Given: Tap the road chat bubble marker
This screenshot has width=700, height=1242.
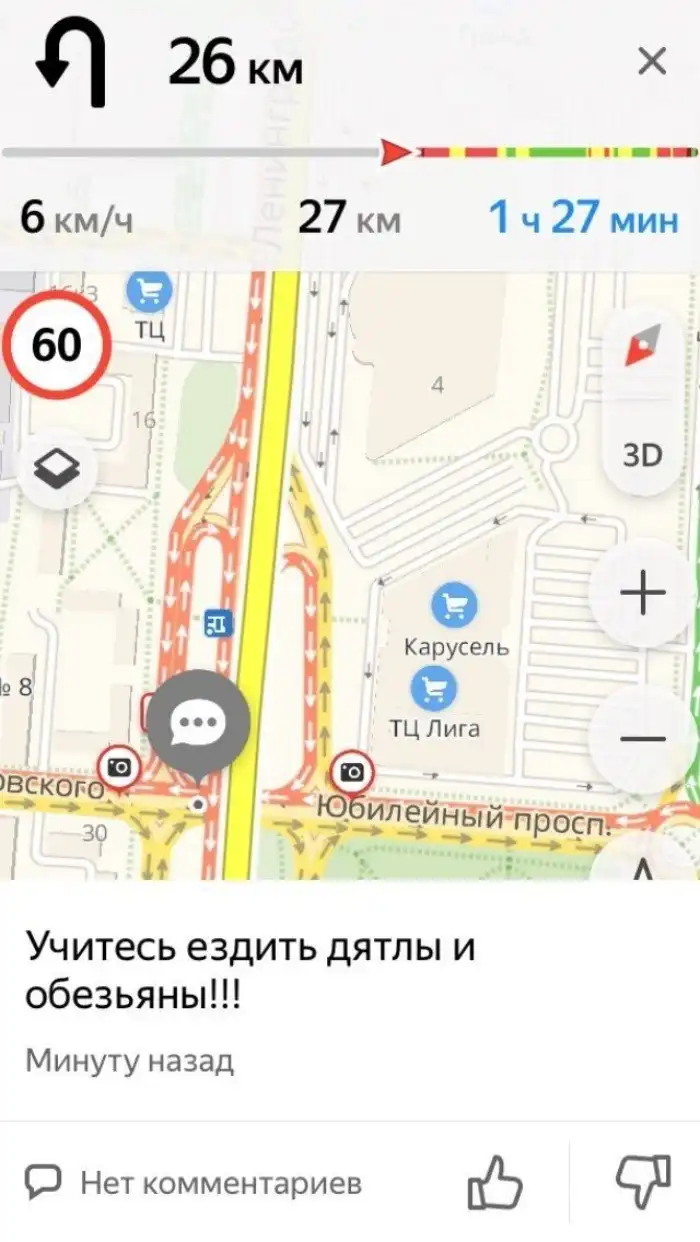Looking at the screenshot, I should 199,723.
